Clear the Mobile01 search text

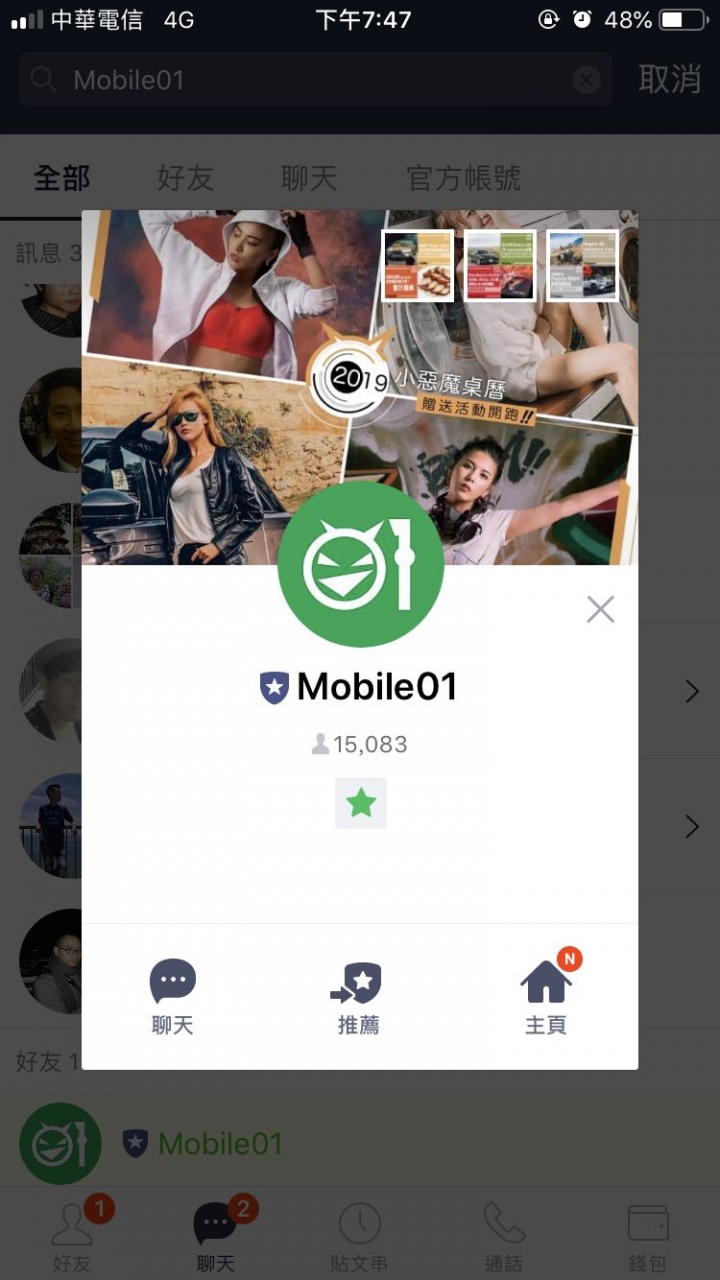586,80
